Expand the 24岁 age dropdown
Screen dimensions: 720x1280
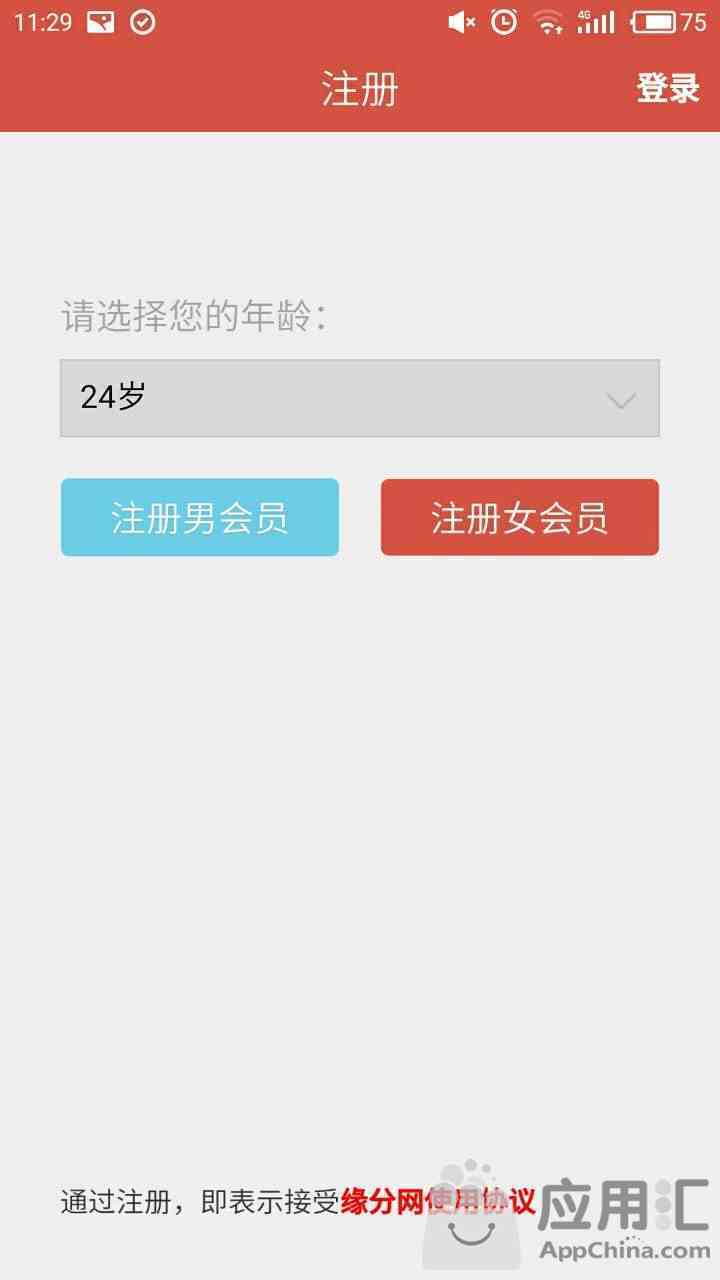[x=360, y=398]
